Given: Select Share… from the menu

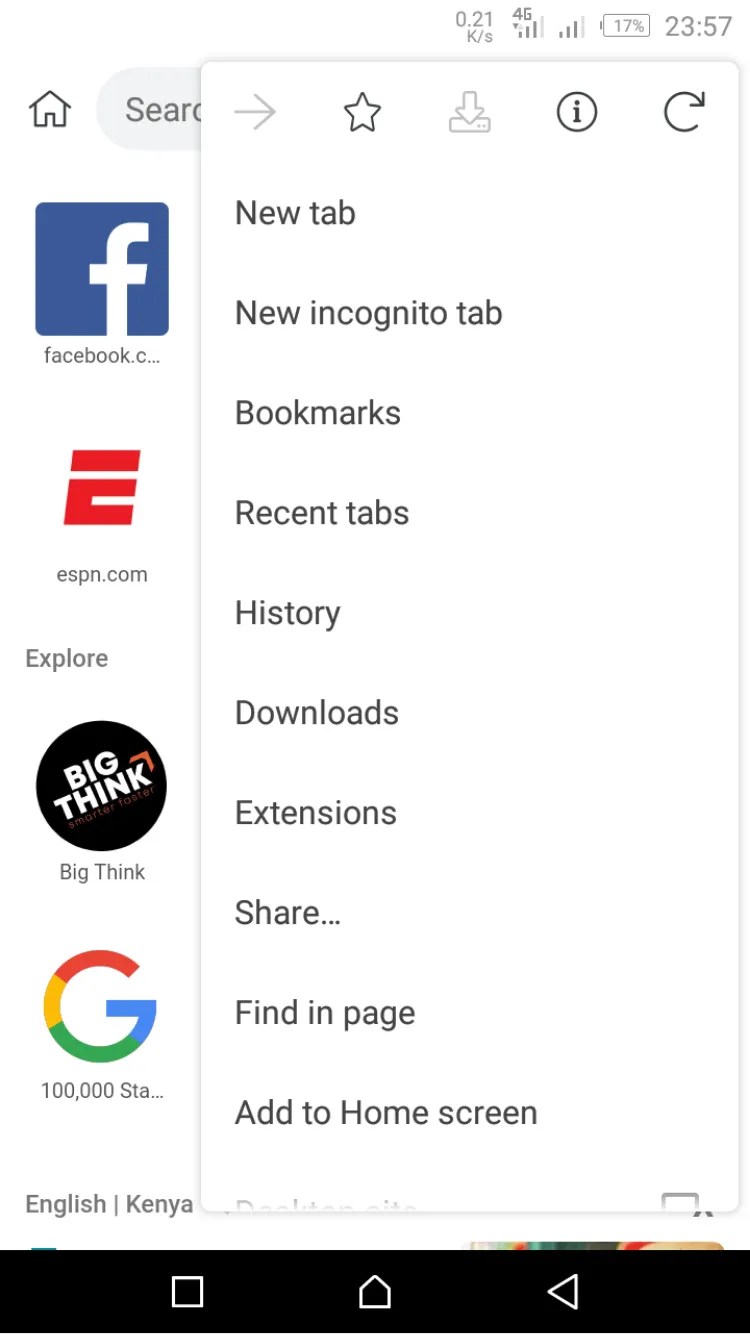Looking at the screenshot, I should point(287,913).
